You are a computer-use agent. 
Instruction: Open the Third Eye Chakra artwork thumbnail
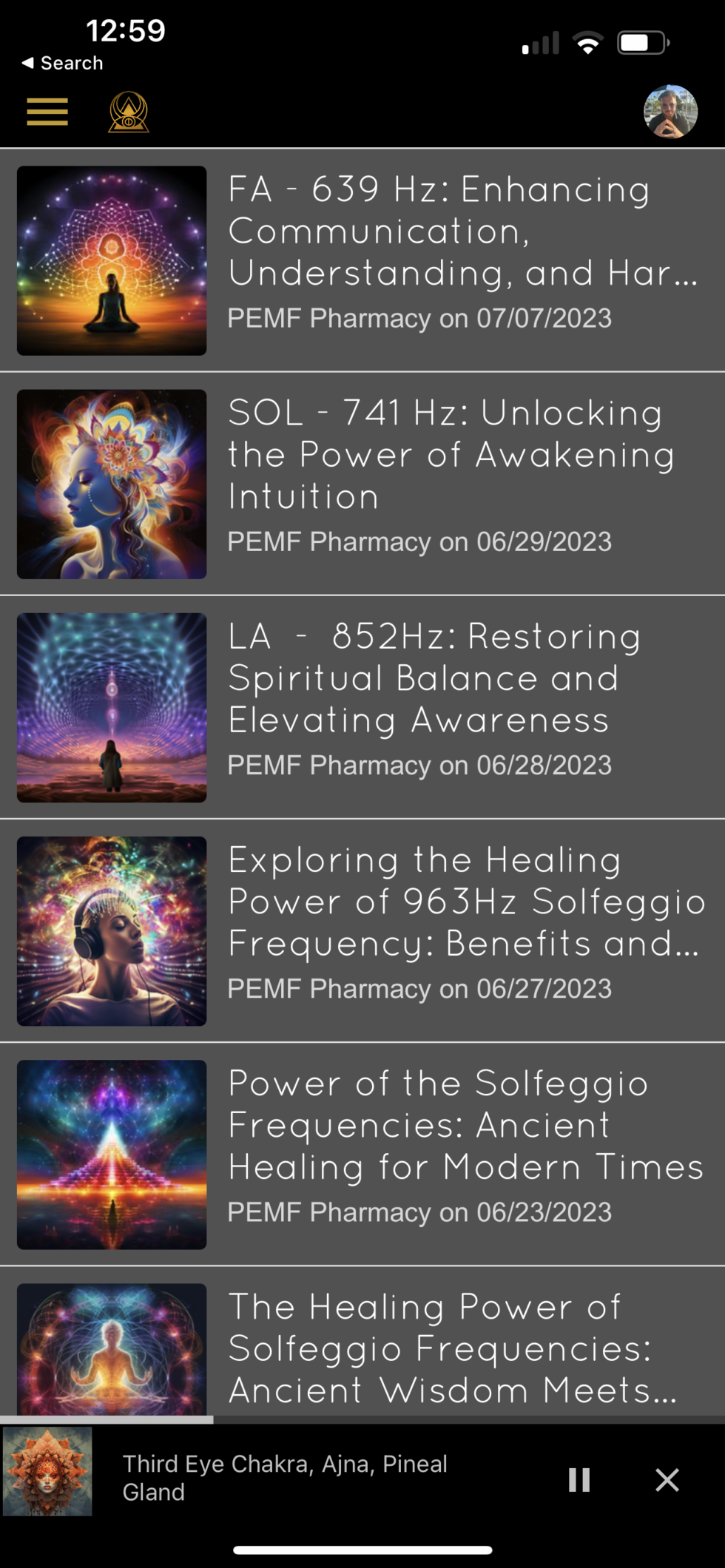click(x=47, y=1479)
